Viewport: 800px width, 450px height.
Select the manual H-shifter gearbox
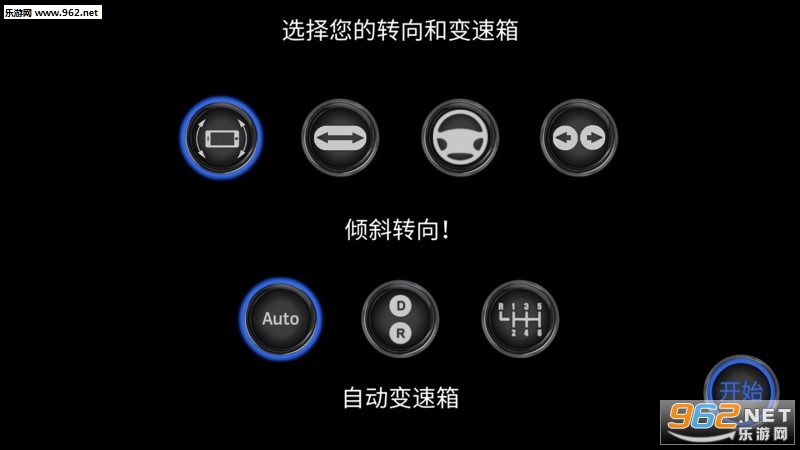tap(520, 318)
